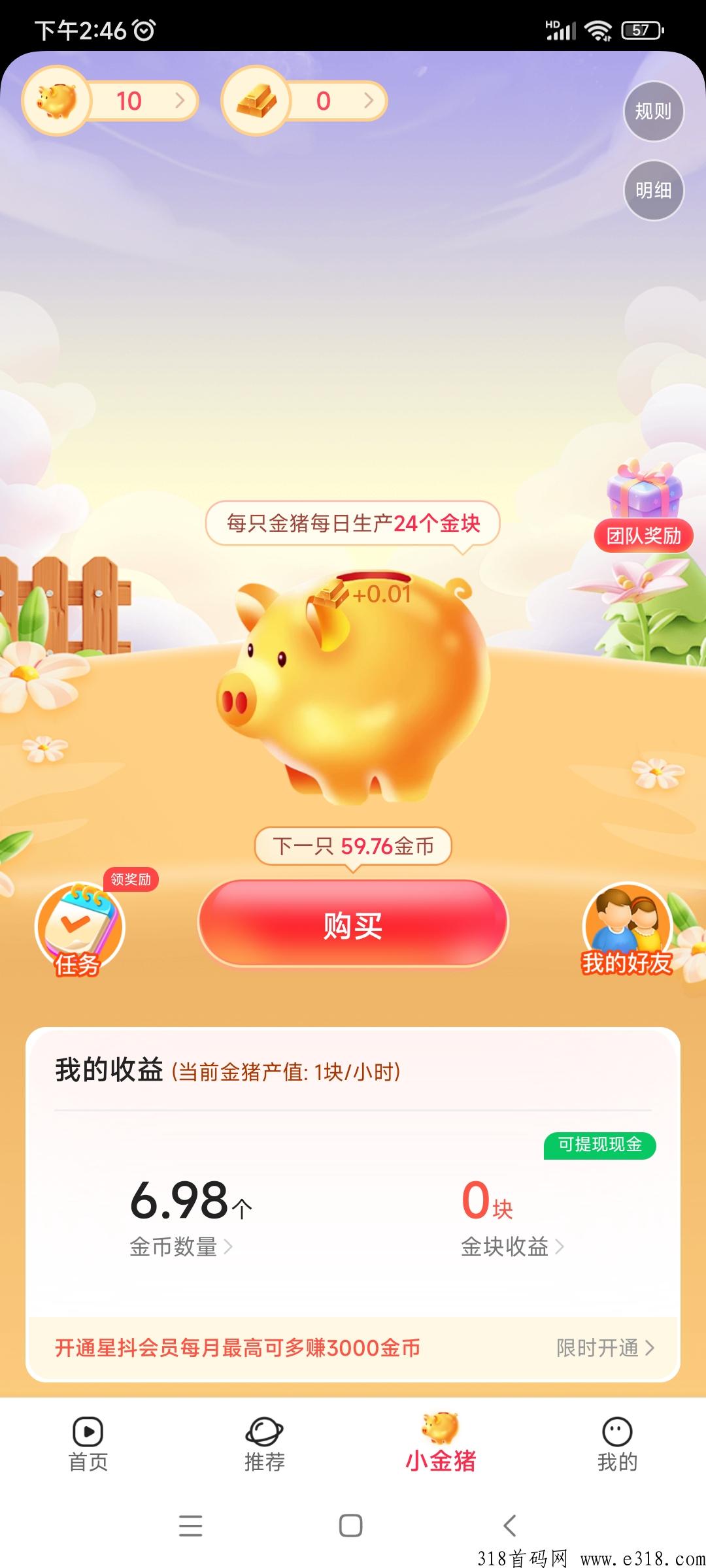Open the piggy count pill showing 10
This screenshot has width=706, height=1568.
coord(111,101)
